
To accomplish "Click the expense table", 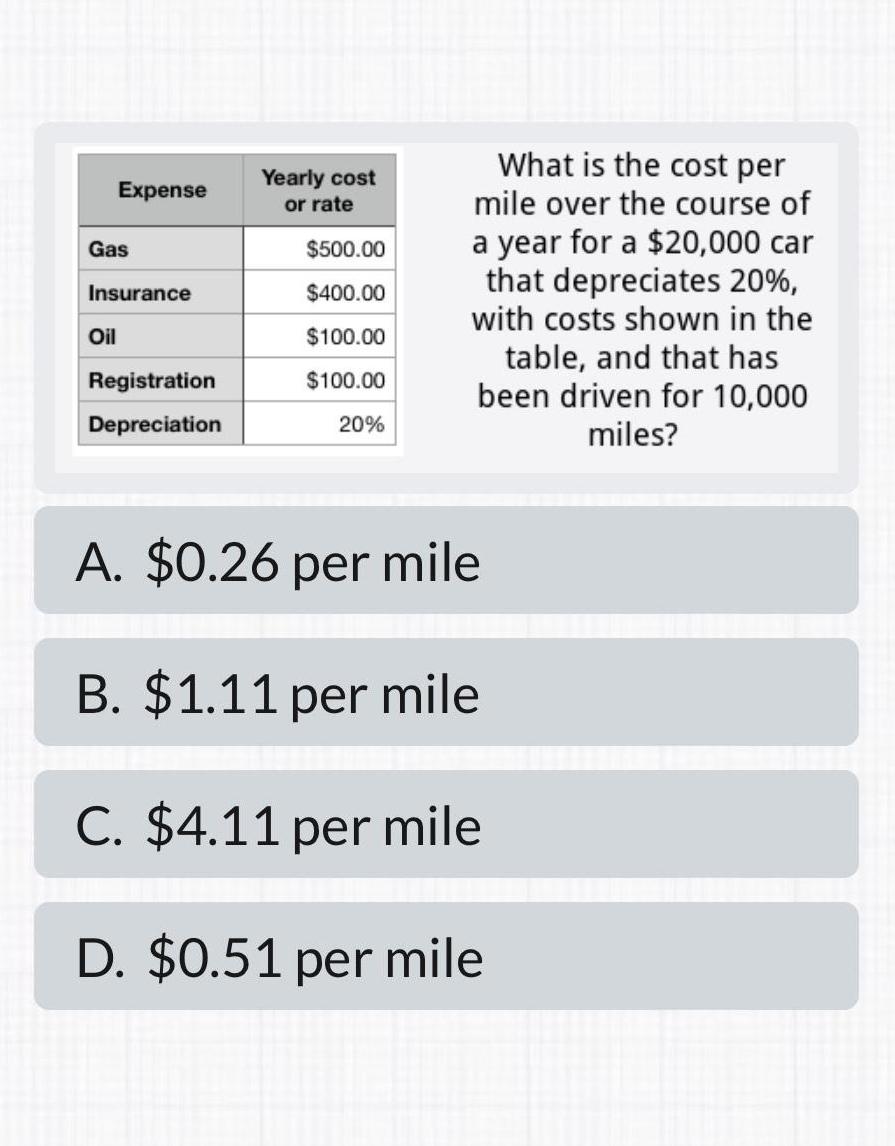I will point(237,300).
